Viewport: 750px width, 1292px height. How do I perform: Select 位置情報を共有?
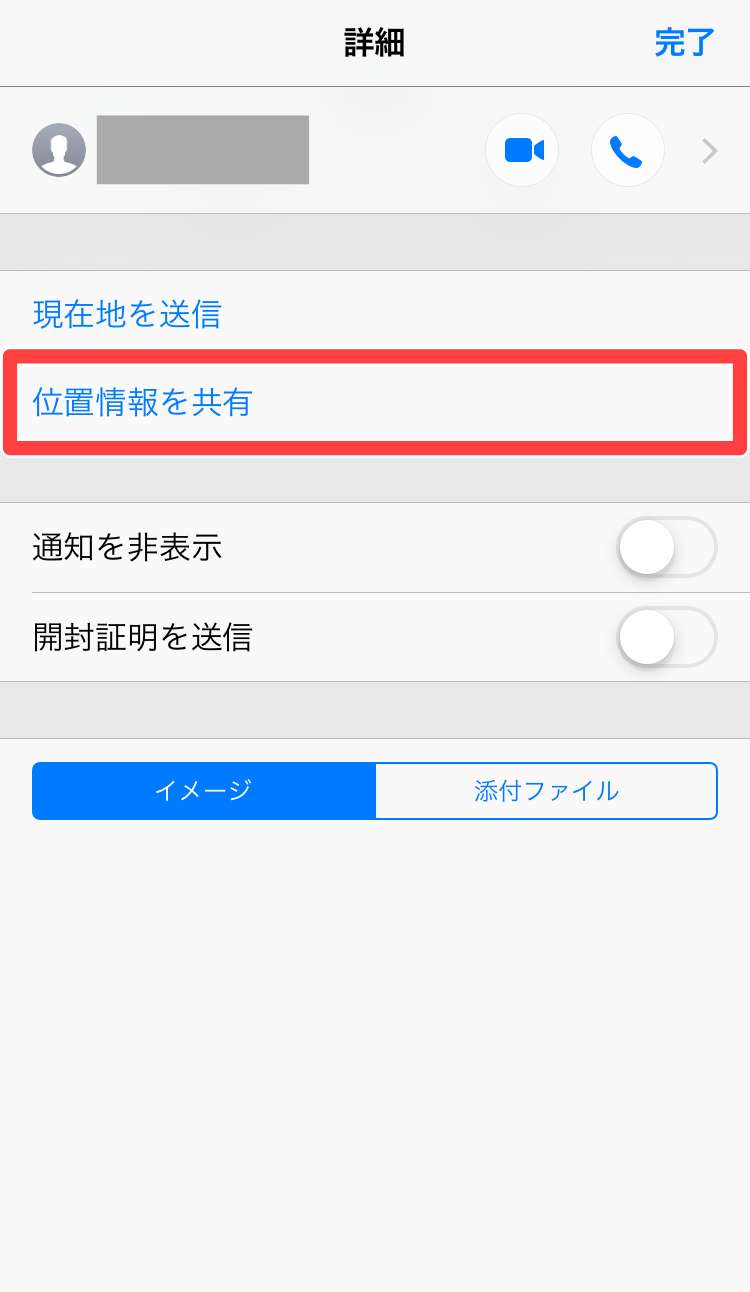143,402
